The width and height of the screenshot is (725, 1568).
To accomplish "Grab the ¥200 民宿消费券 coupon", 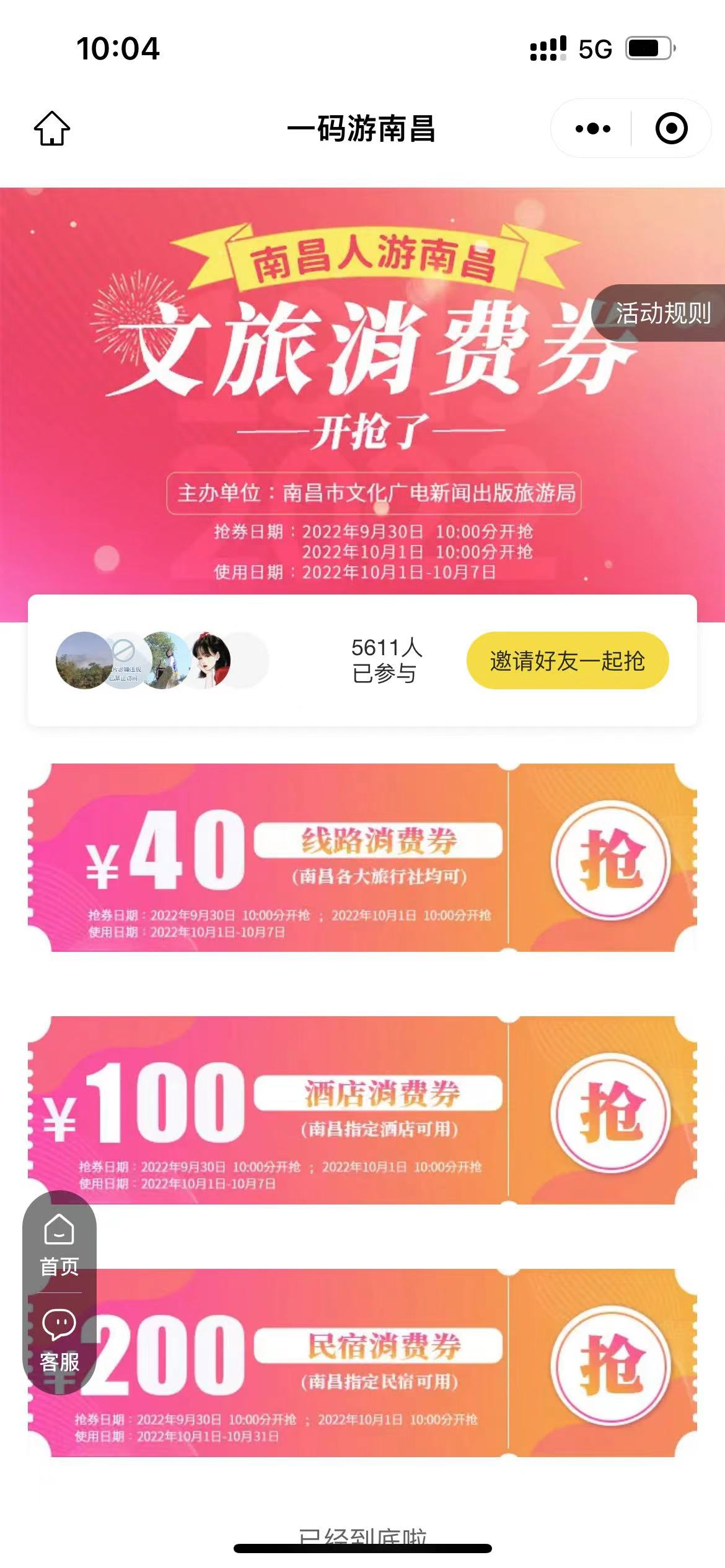I will [610, 1365].
